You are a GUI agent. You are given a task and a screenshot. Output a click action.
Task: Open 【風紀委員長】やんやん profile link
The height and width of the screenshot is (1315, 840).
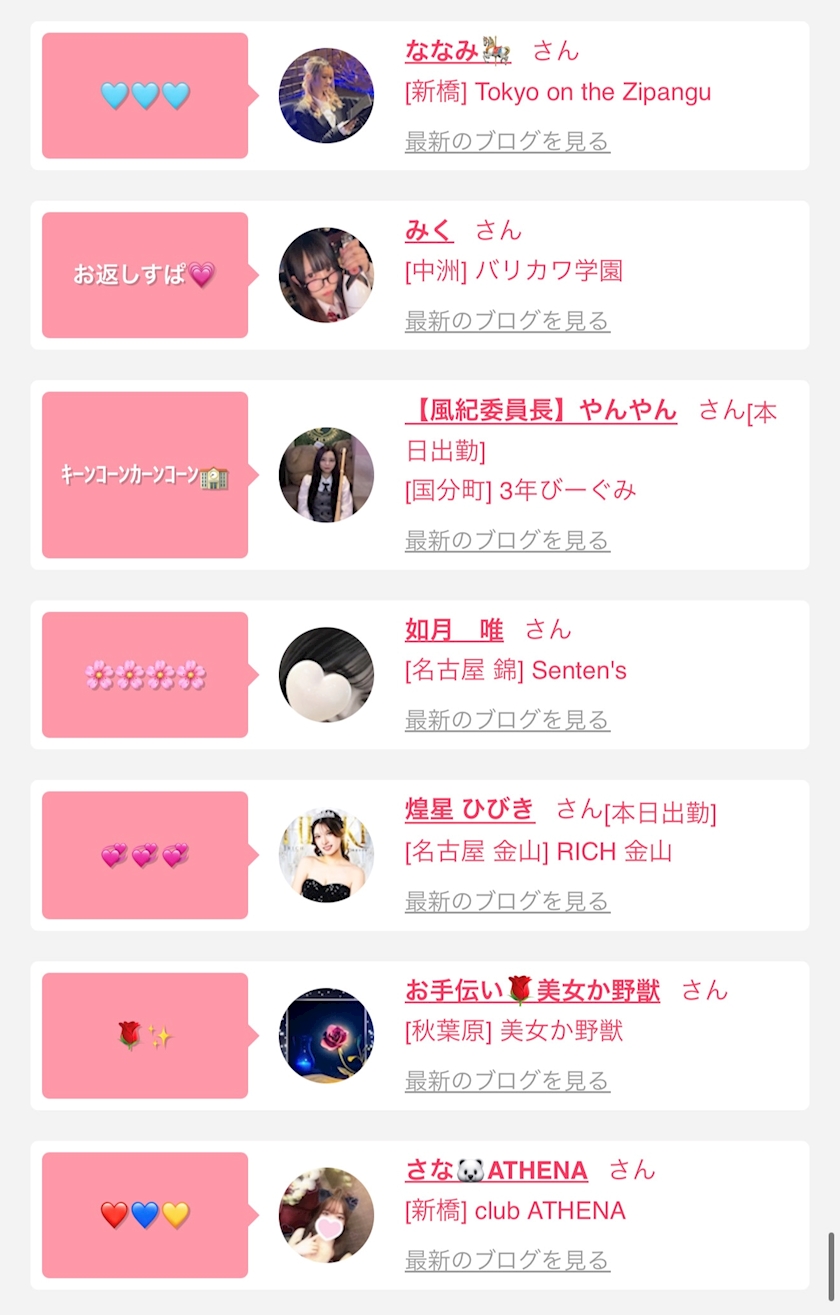coord(541,410)
